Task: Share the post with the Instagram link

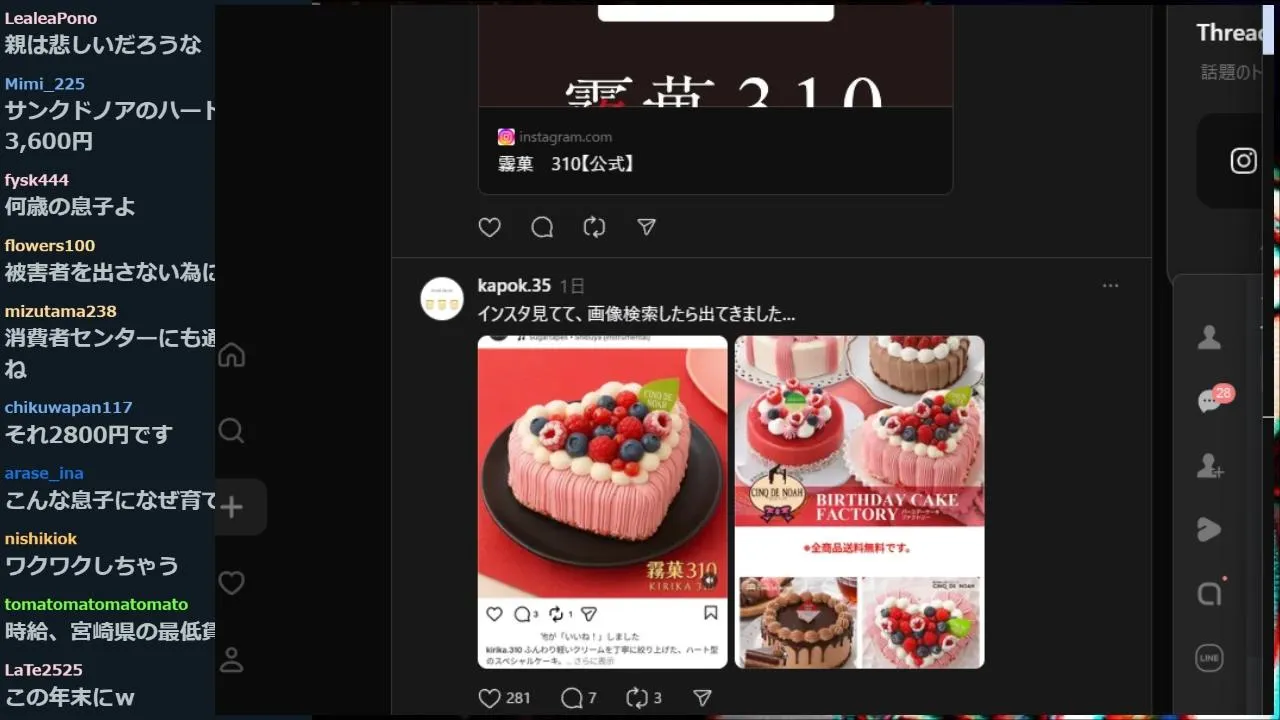Action: click(646, 228)
